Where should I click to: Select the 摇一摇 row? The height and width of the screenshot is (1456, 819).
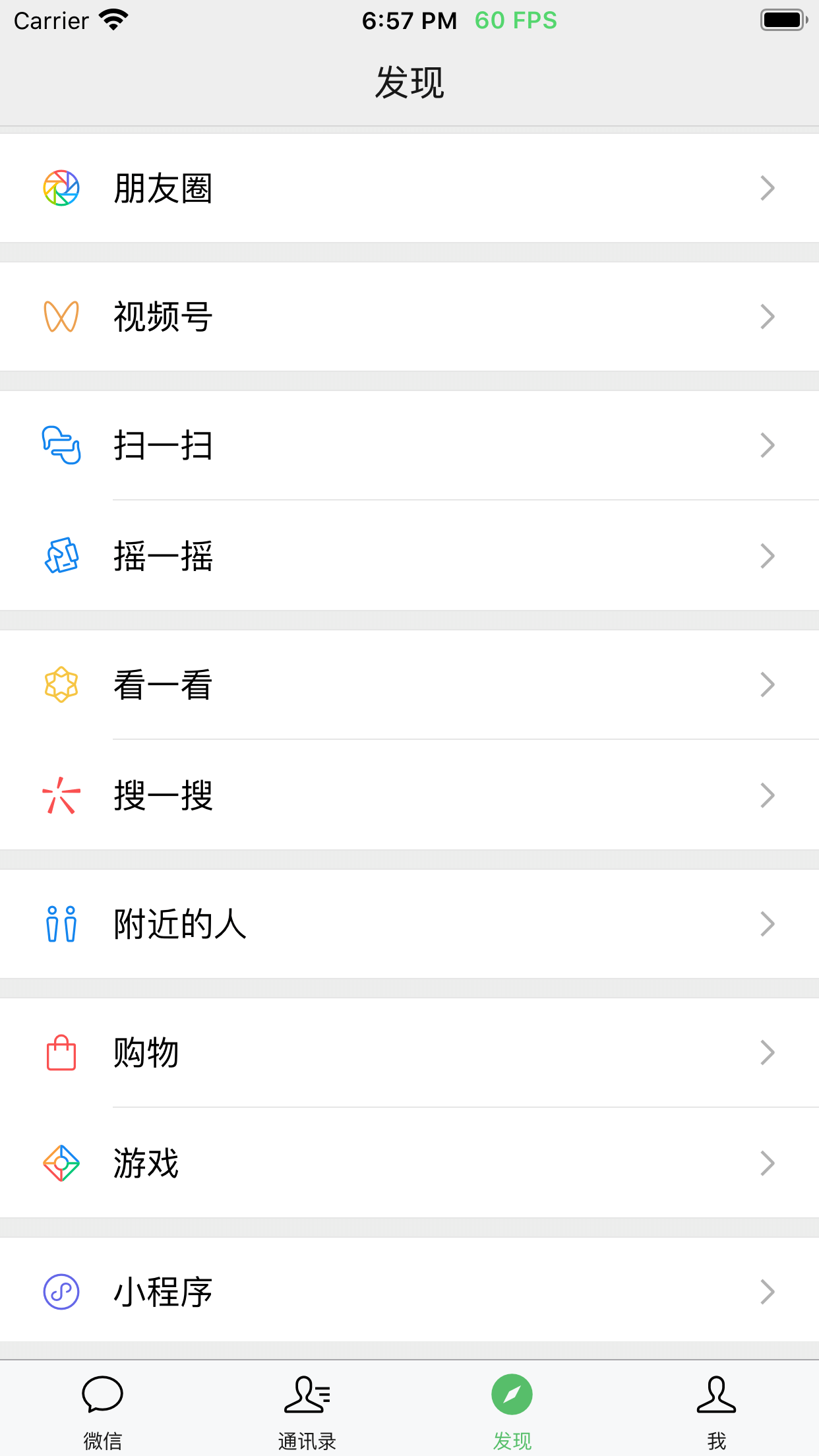tap(409, 556)
